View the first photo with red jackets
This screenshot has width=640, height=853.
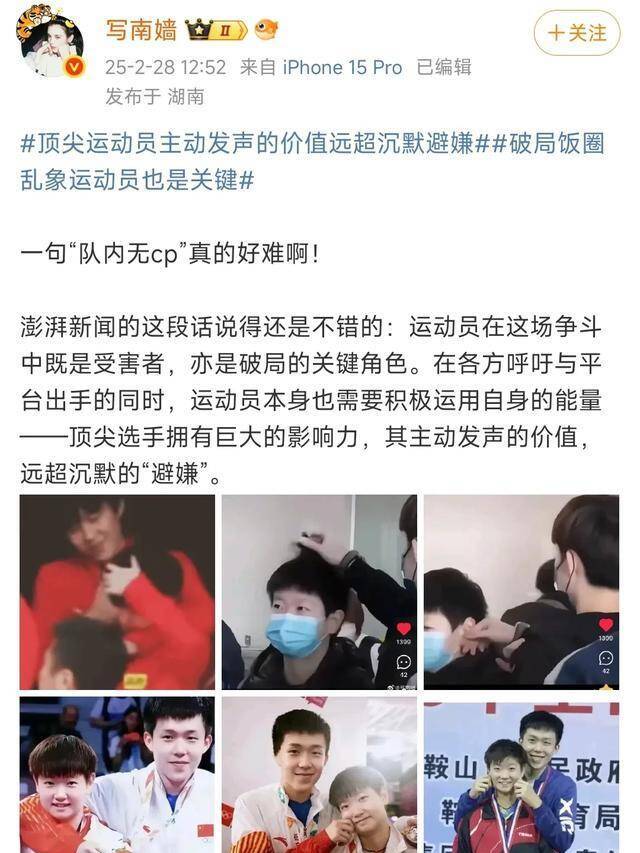[118, 592]
